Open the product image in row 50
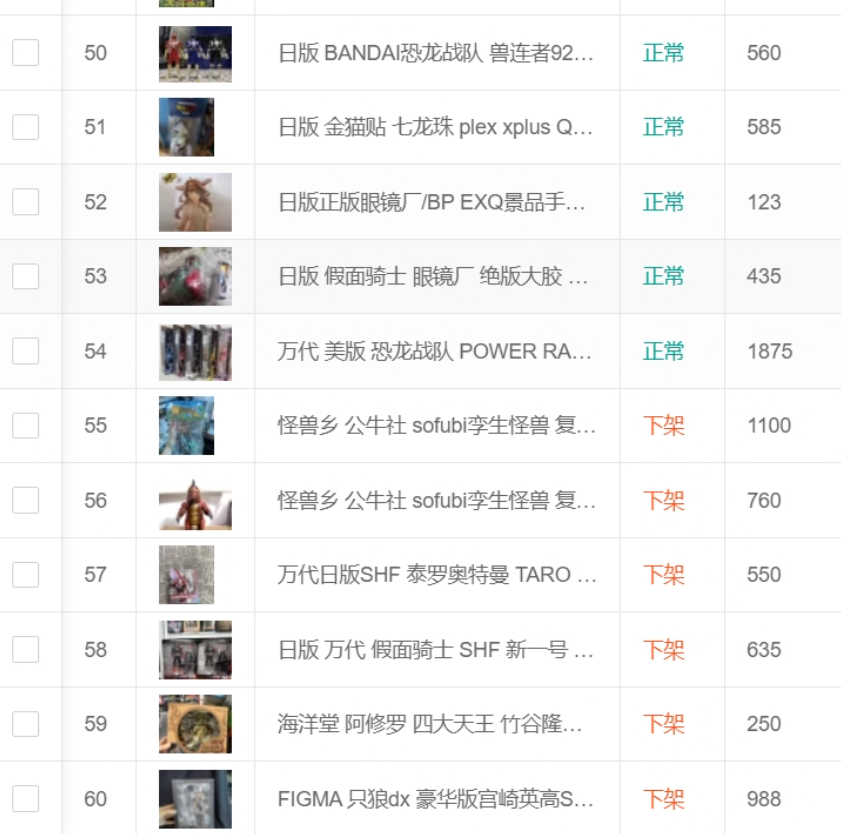Viewport: 841px width, 834px height. 195,54
